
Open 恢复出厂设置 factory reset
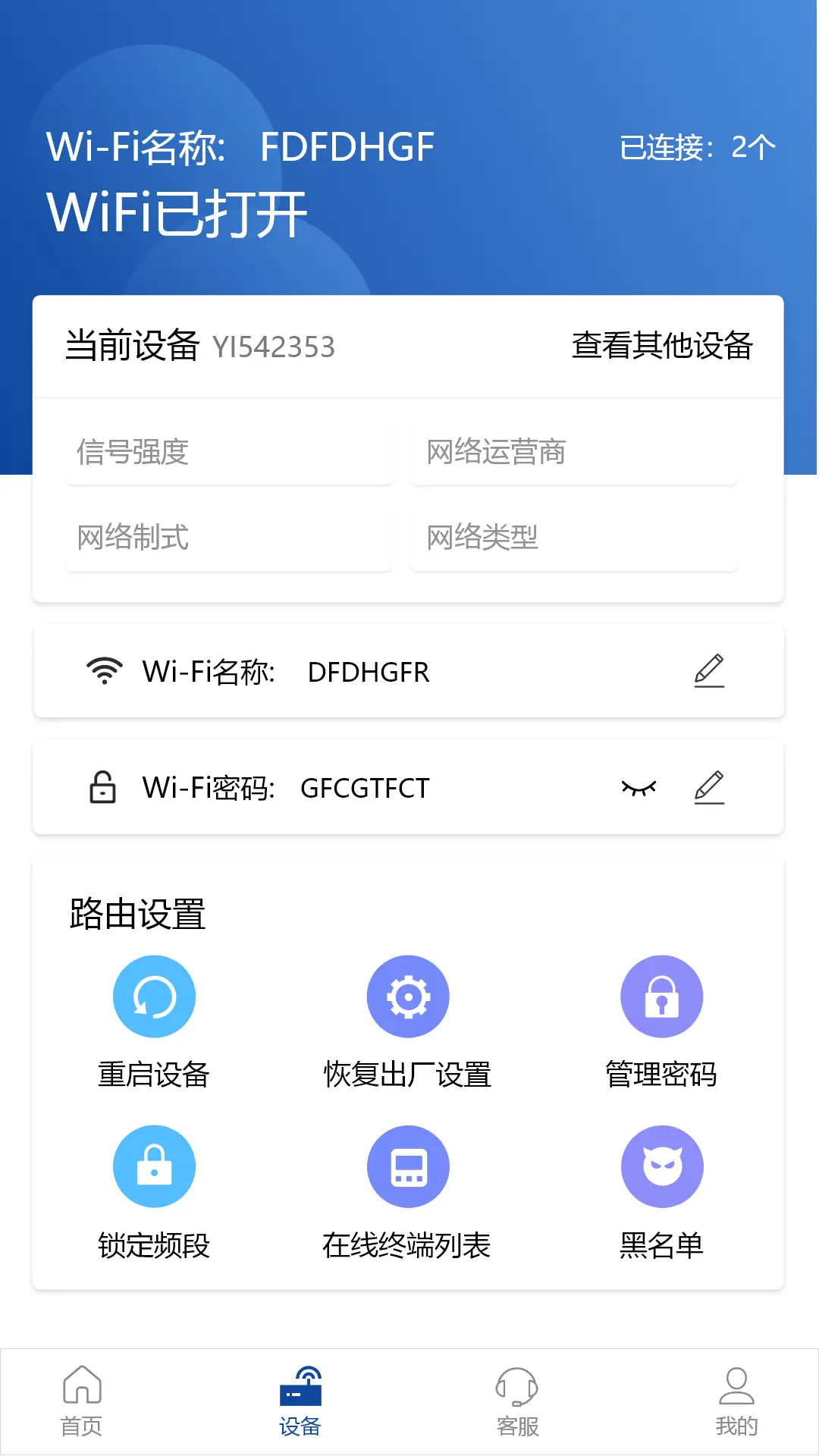coord(408,996)
